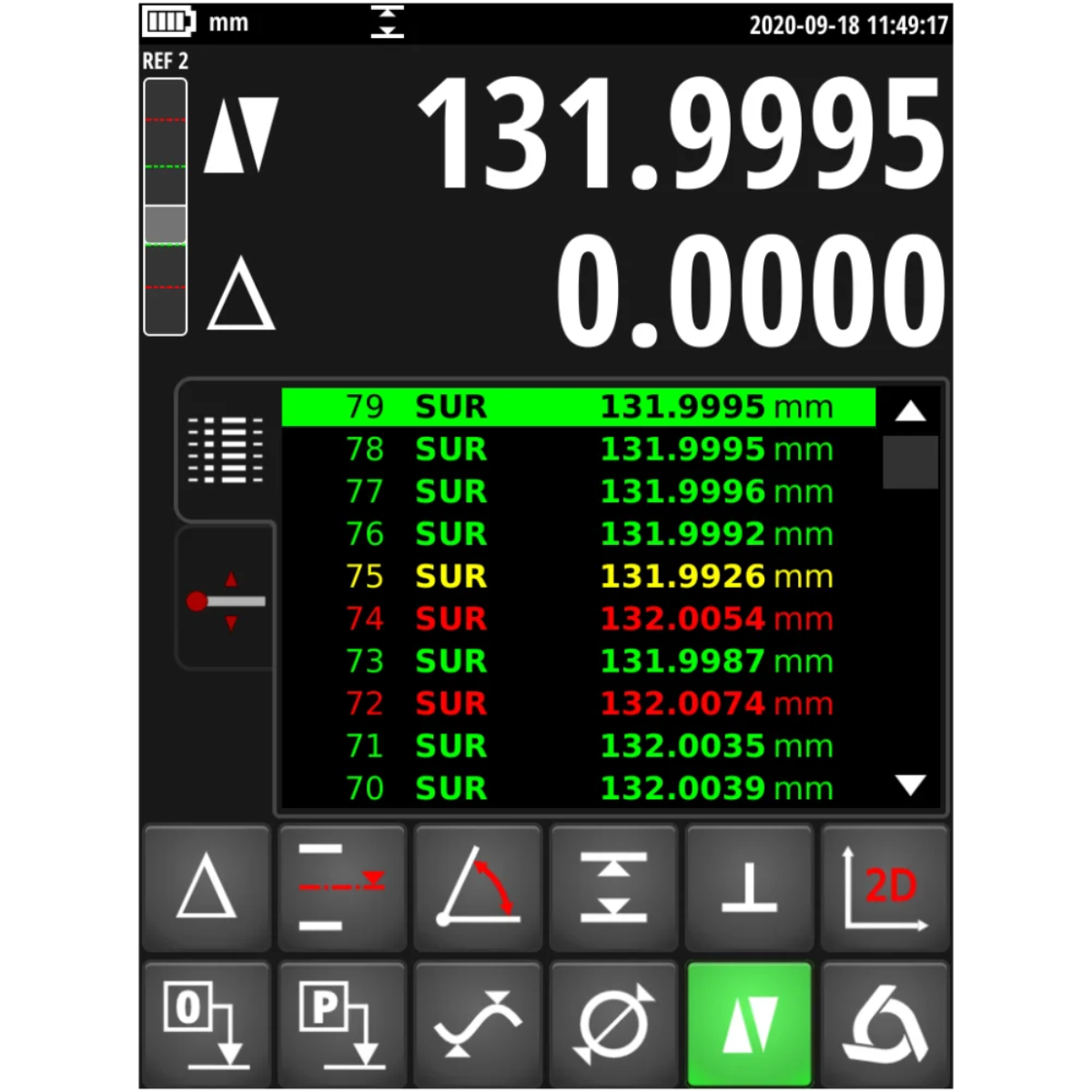Tap the zero set button

point(207,1024)
